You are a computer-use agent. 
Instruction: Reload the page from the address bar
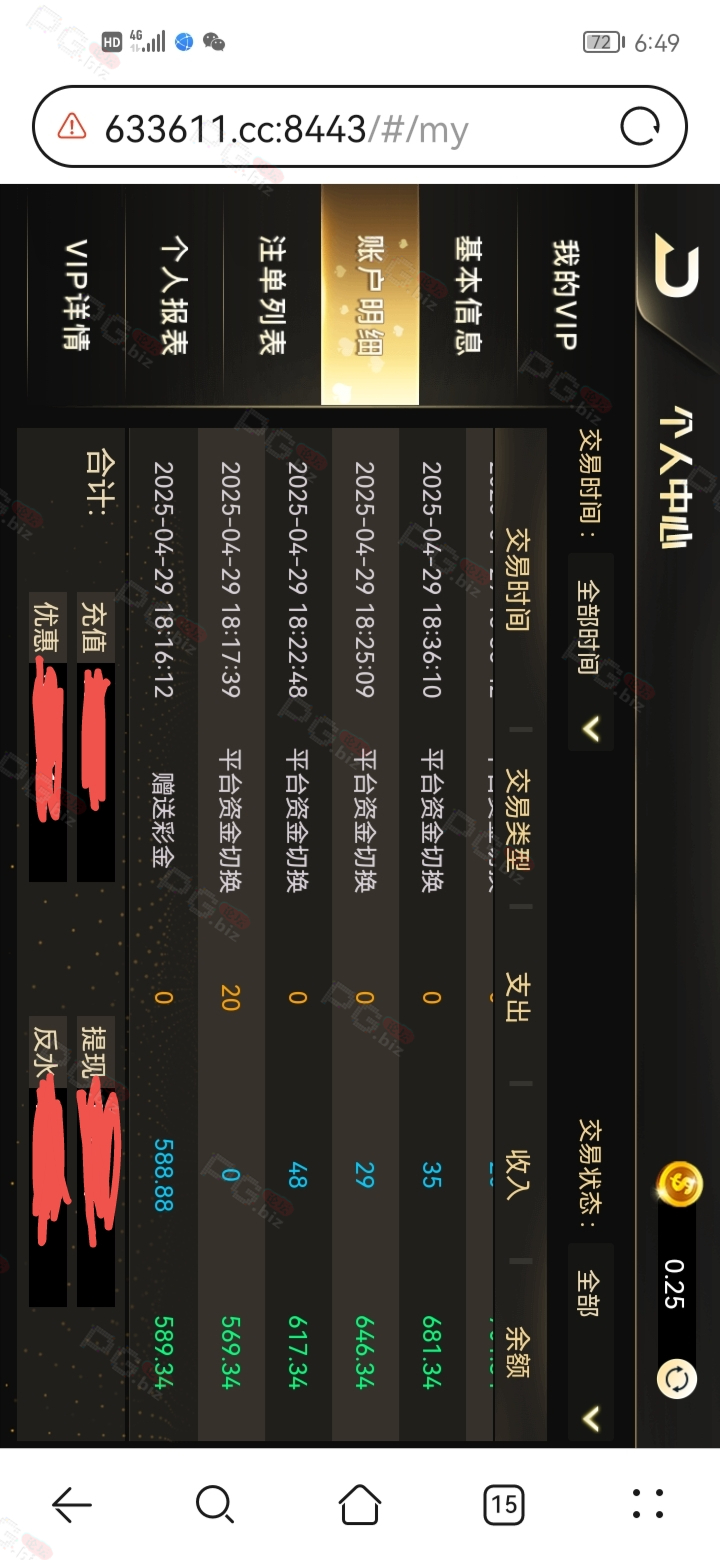[x=640, y=127]
